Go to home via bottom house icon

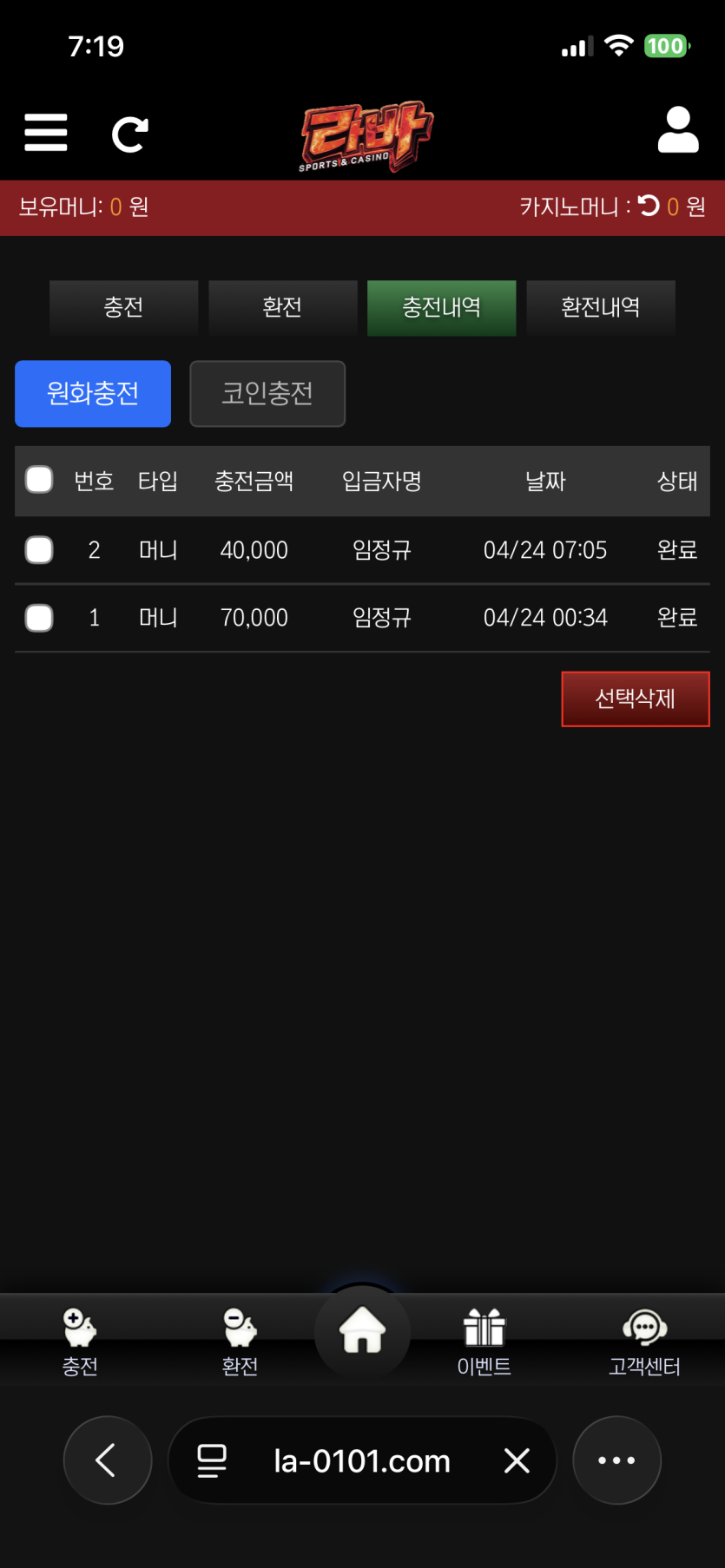click(362, 1330)
